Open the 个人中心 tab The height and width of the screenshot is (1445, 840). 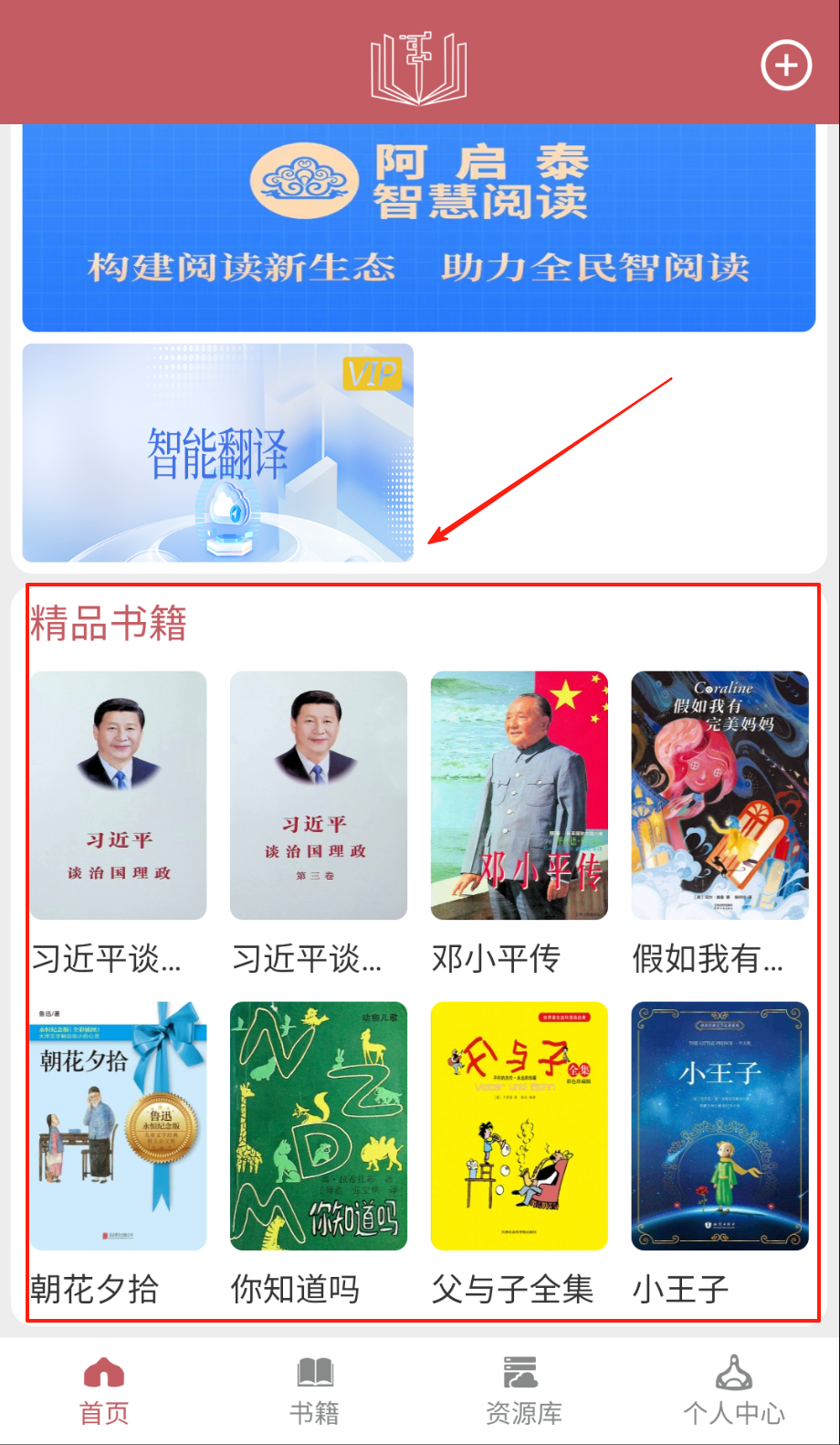point(734,1391)
